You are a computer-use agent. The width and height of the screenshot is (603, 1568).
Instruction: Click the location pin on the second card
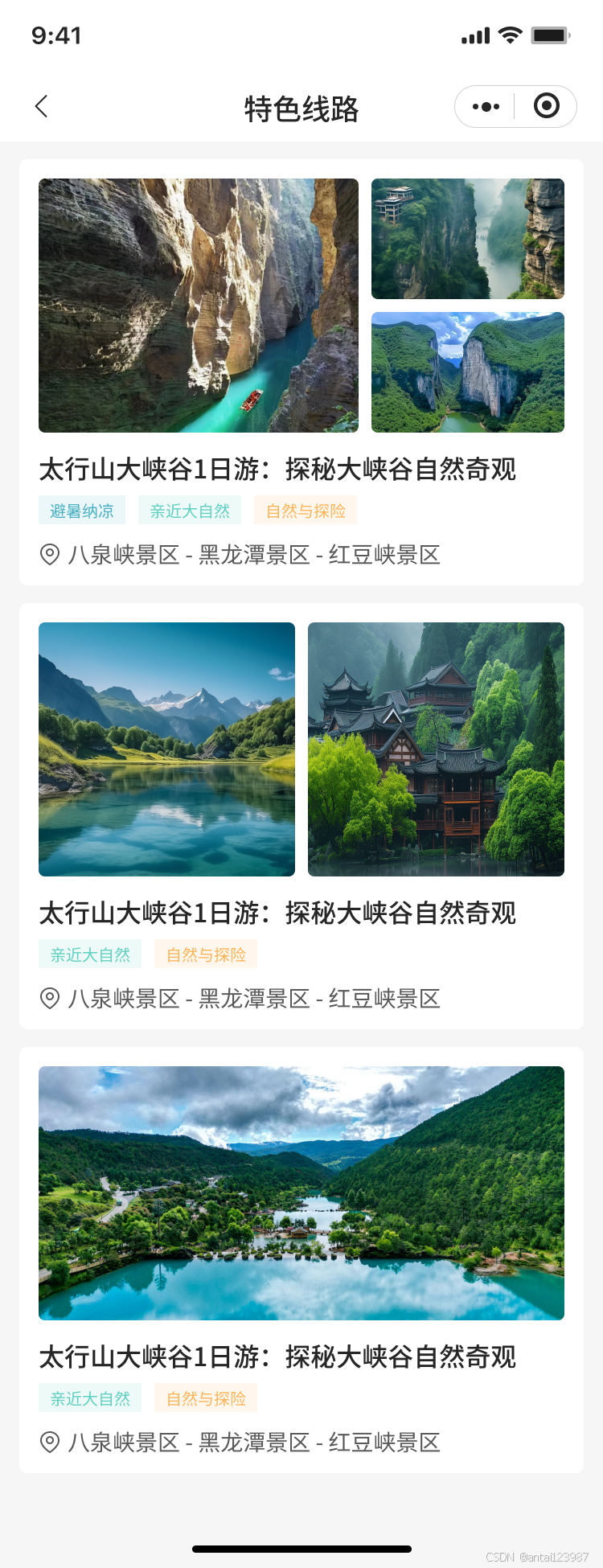(50, 999)
